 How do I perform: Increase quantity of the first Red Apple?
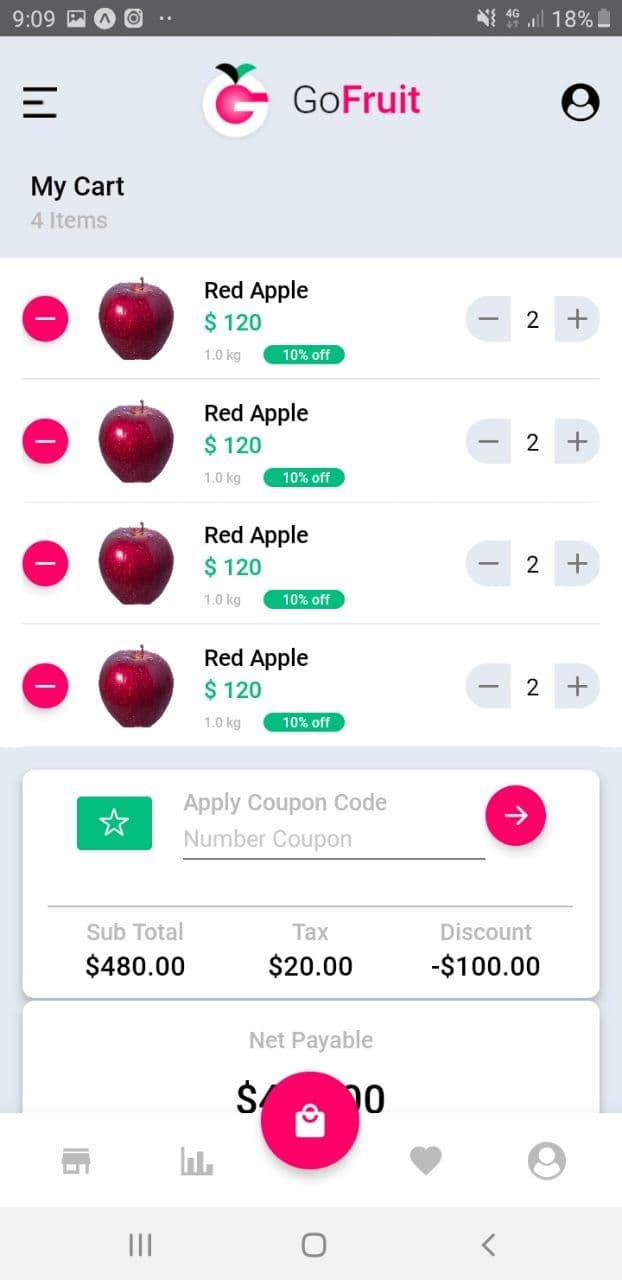coord(577,320)
